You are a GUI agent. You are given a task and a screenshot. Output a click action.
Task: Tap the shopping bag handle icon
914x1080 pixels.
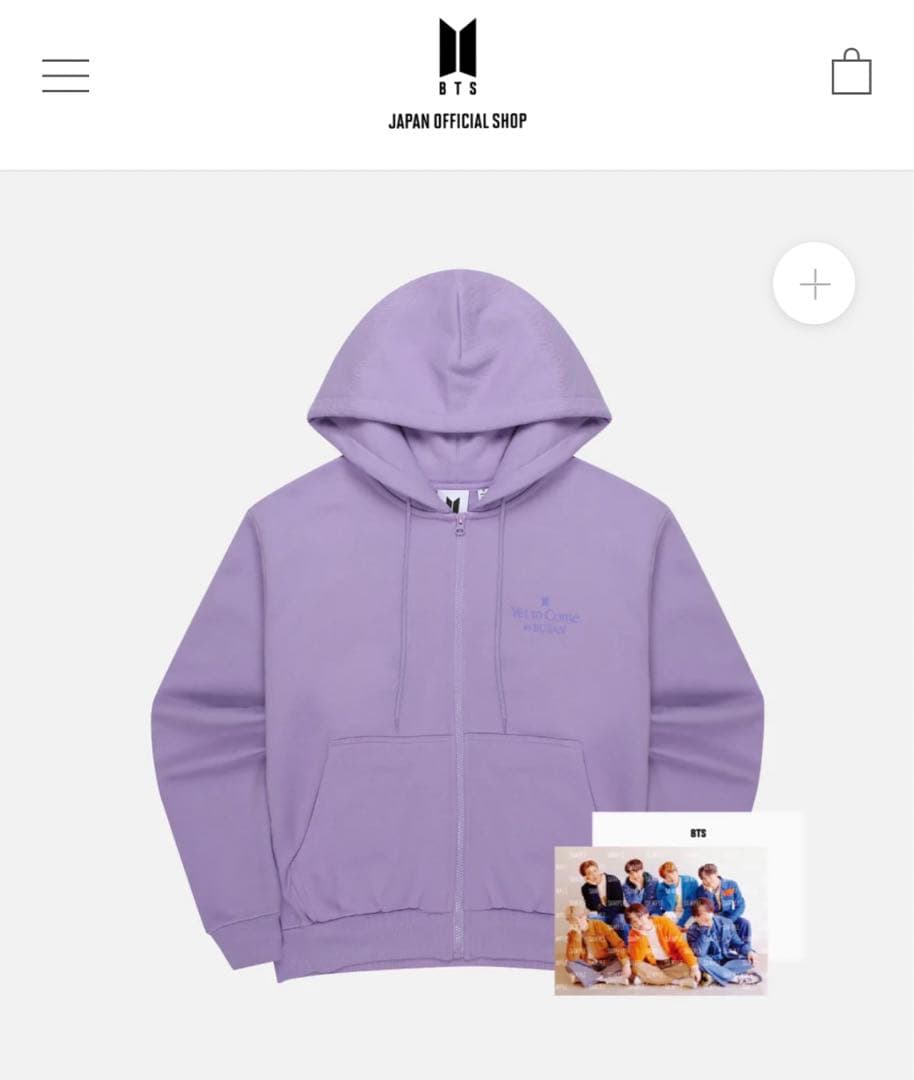[x=851, y=56]
